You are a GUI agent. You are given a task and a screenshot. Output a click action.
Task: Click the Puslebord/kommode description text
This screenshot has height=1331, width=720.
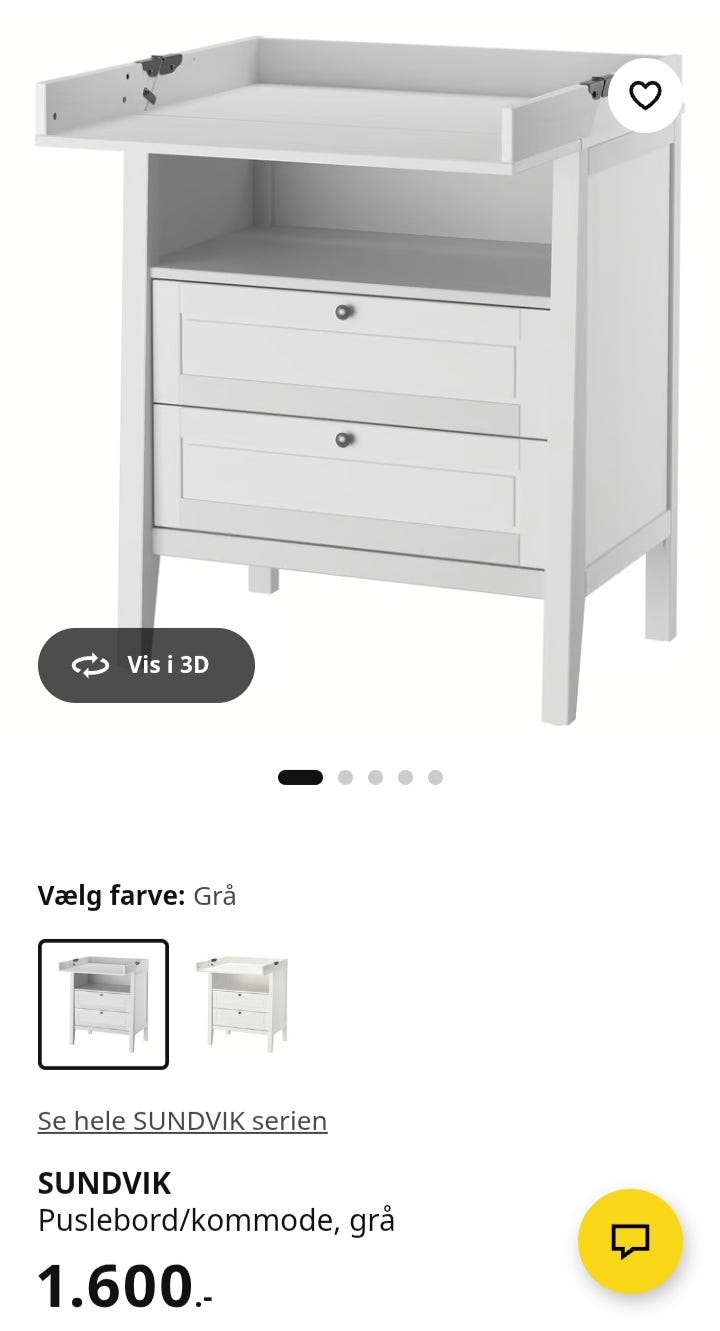(x=217, y=1220)
